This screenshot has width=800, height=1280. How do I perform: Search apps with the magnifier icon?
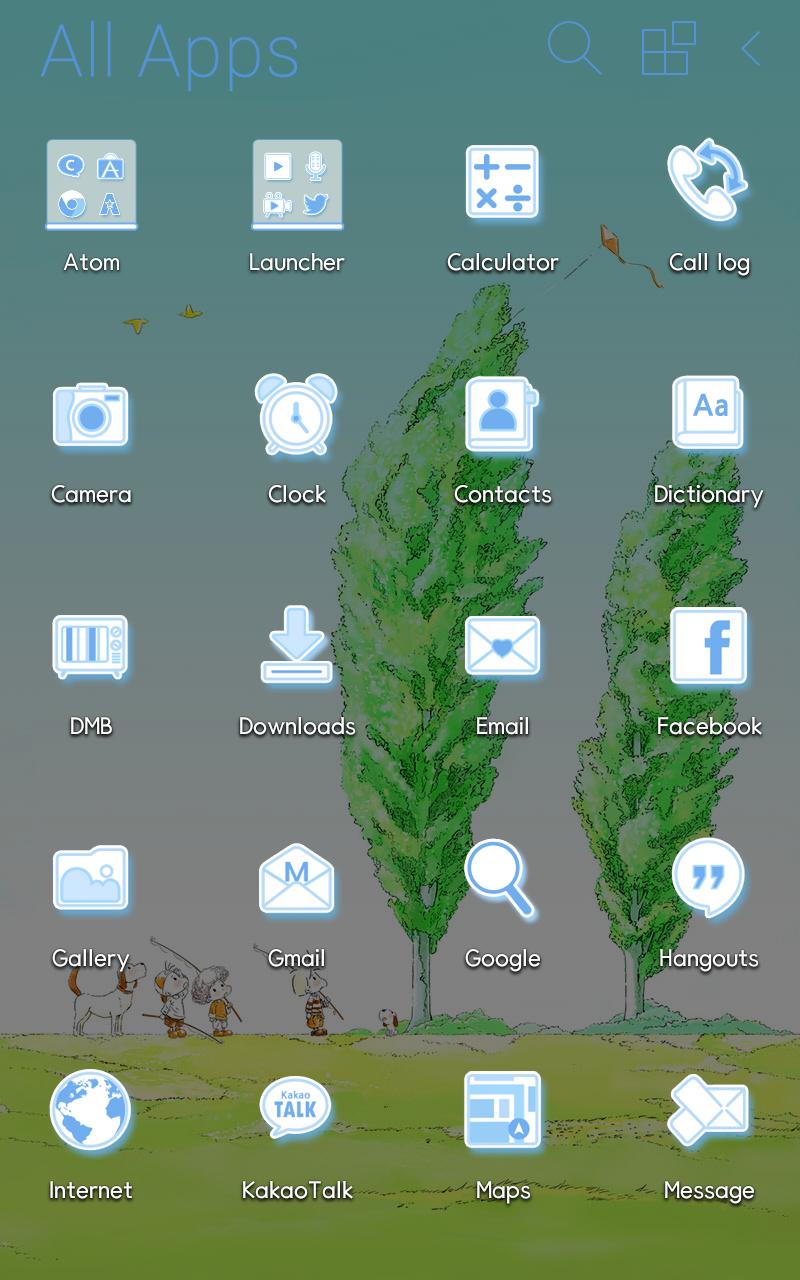pos(574,48)
